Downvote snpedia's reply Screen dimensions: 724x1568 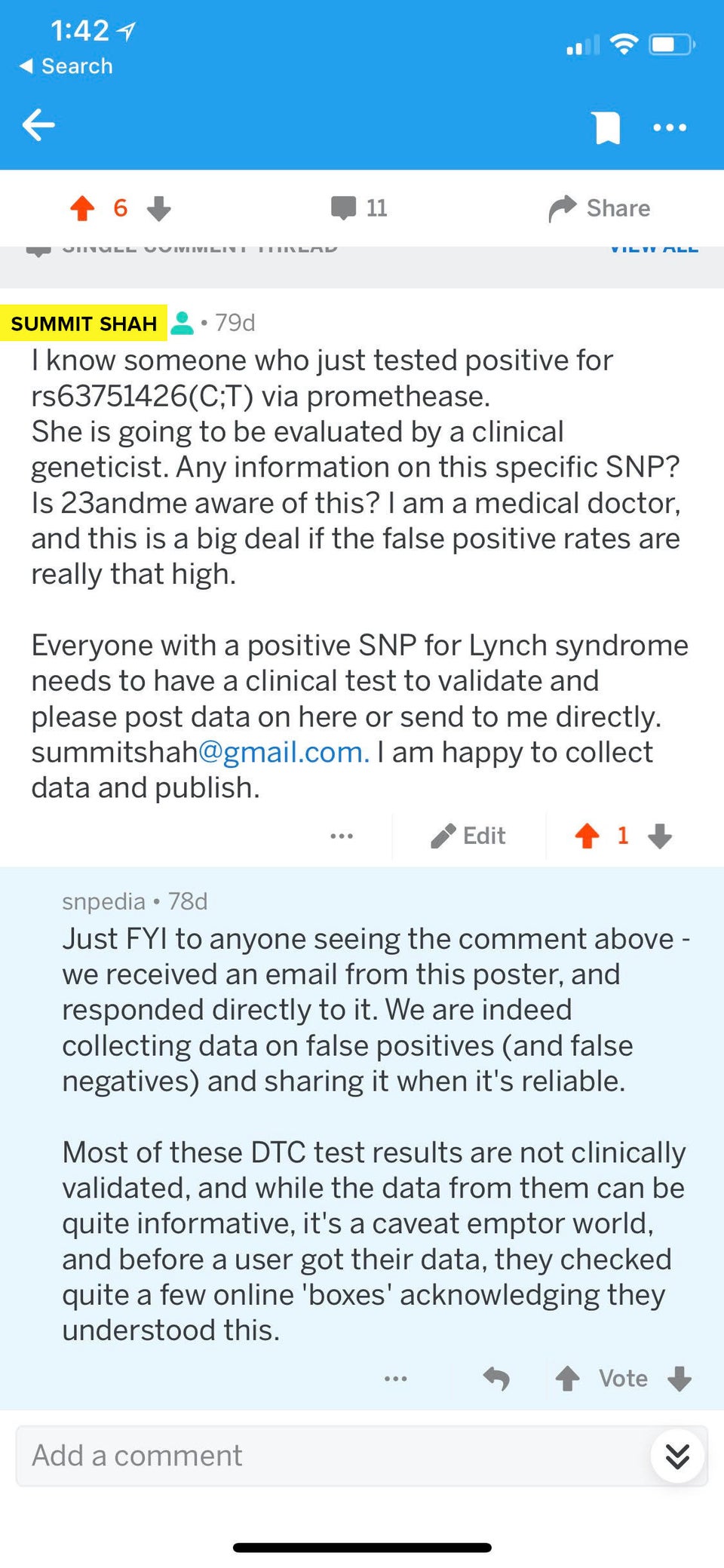680,1379
